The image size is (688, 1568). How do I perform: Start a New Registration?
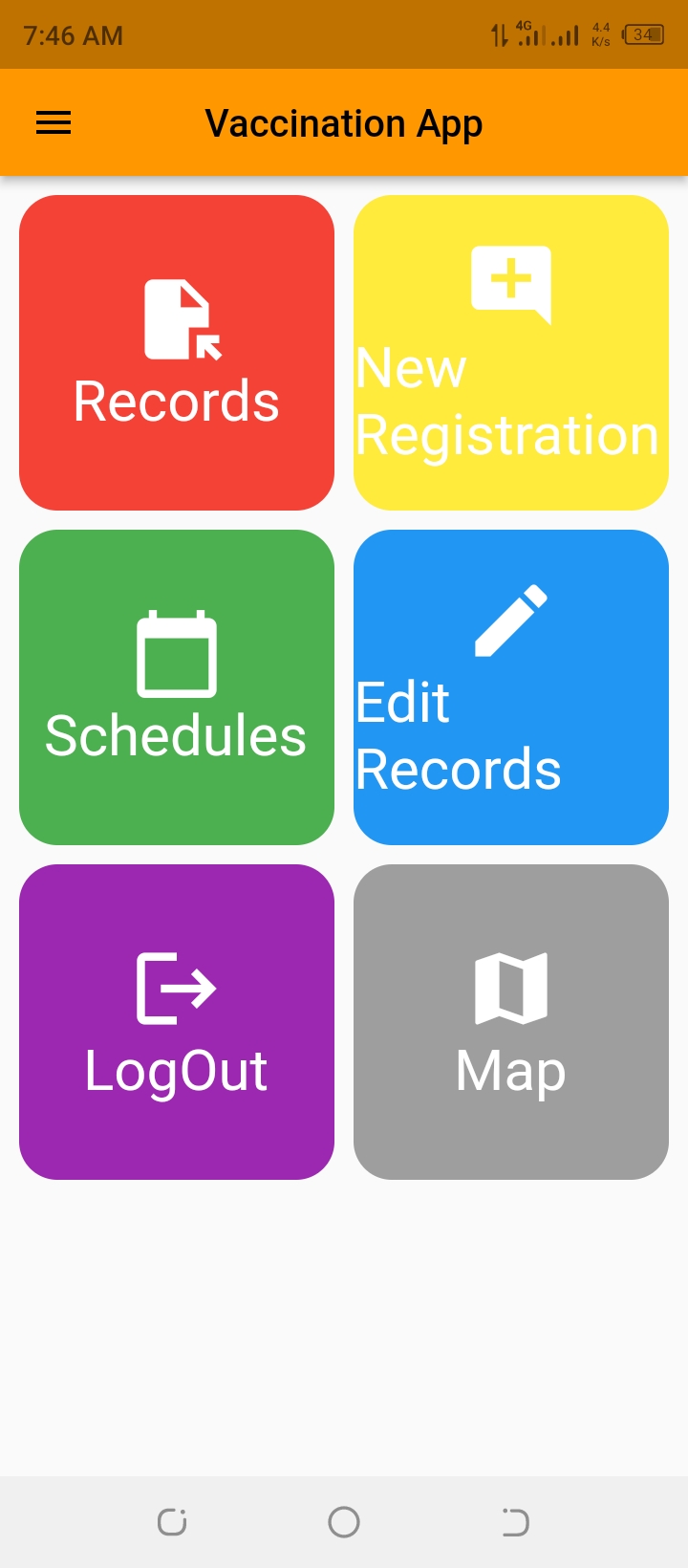[511, 353]
